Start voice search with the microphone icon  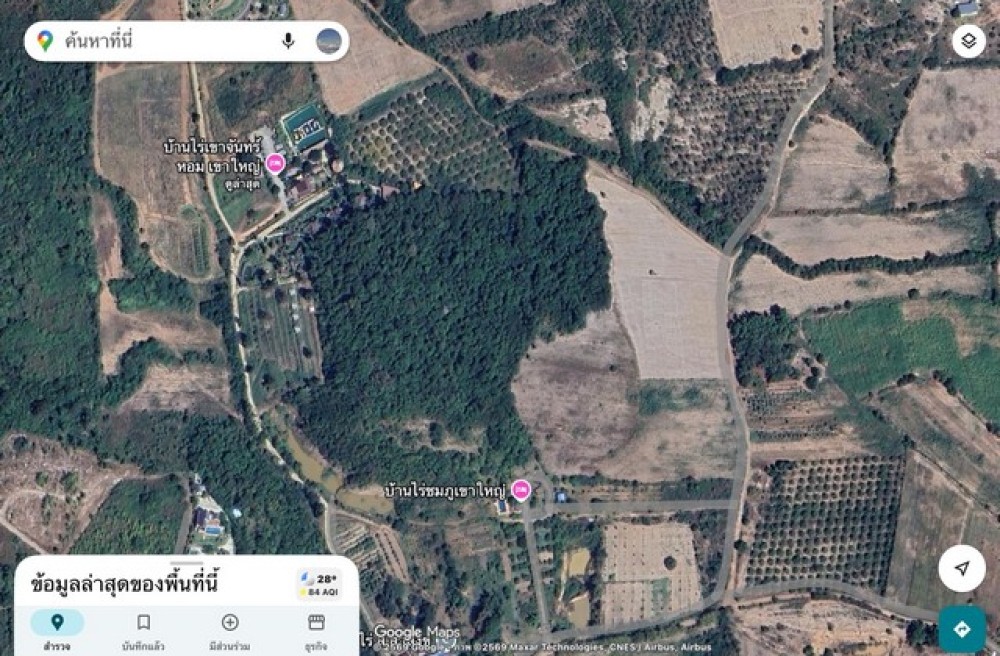(288, 41)
